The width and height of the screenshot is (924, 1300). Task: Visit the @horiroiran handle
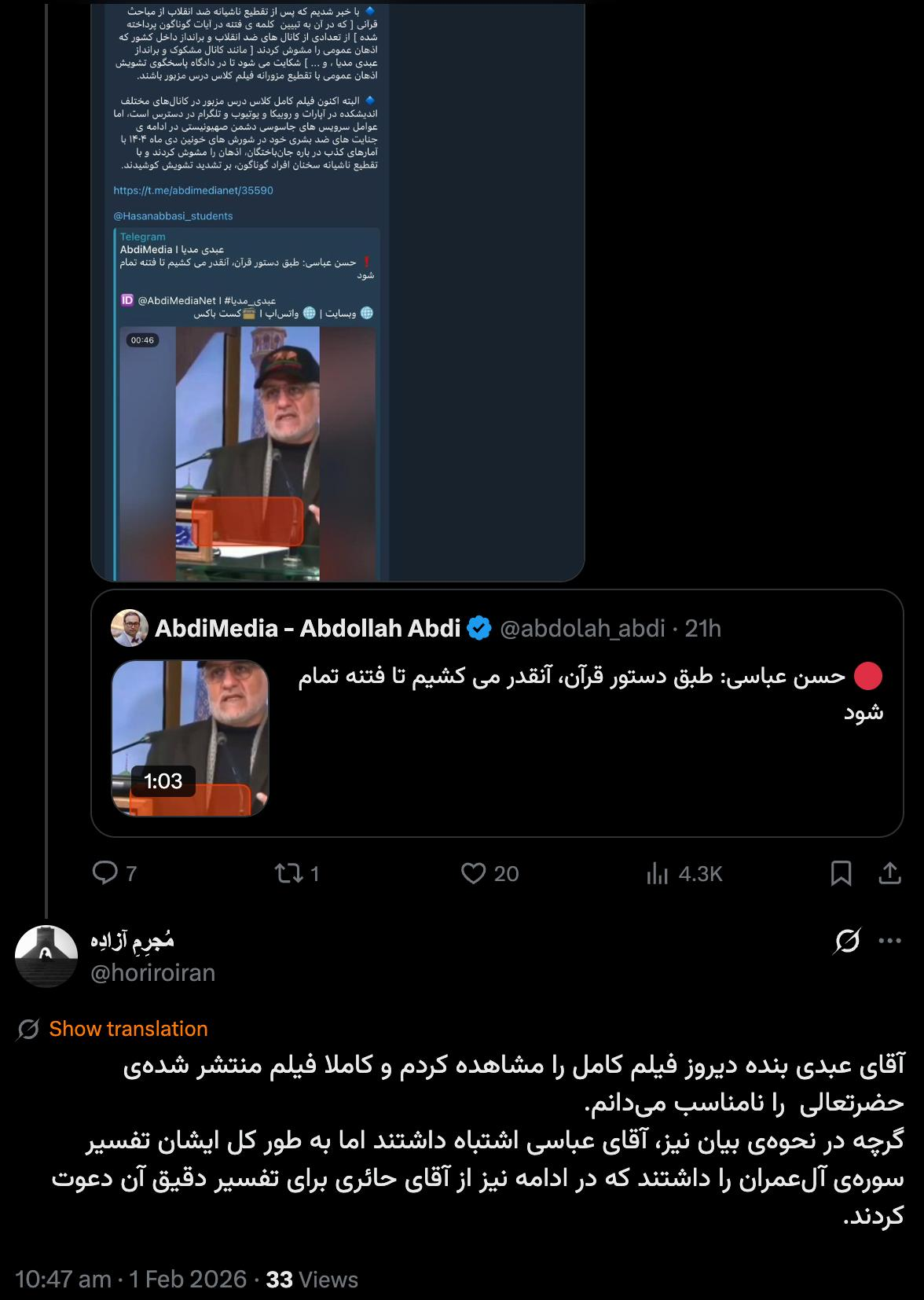[153, 973]
